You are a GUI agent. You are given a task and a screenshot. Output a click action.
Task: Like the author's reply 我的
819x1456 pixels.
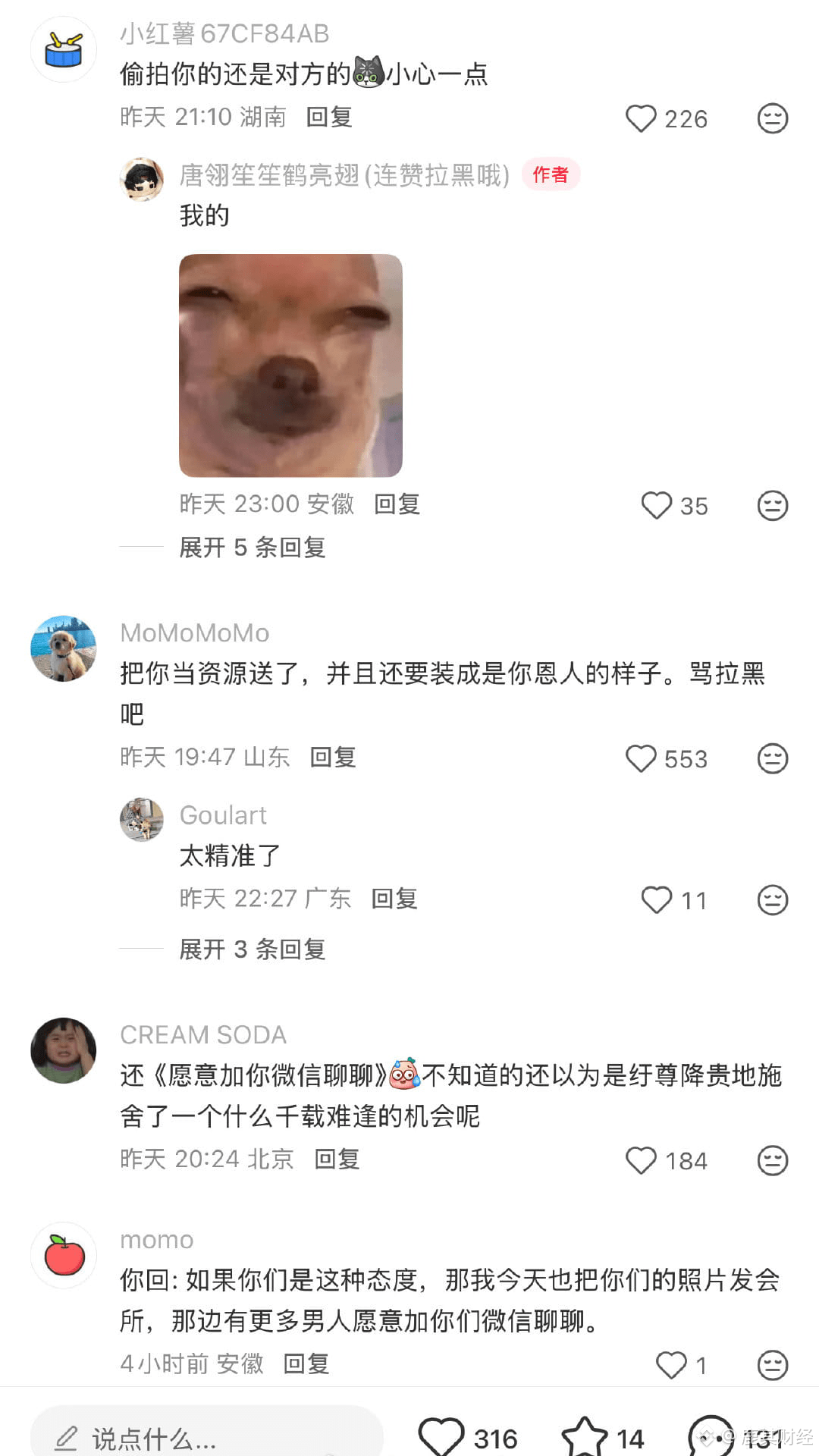tap(657, 506)
